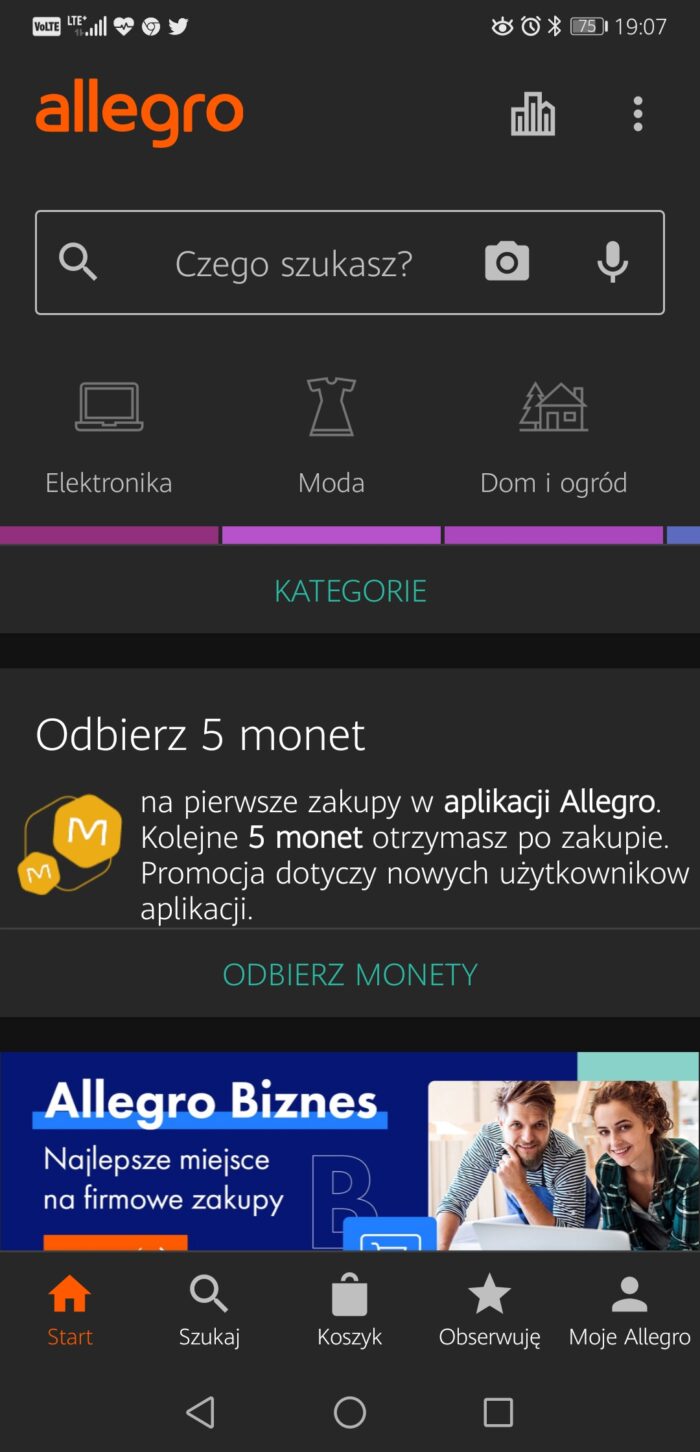The height and width of the screenshot is (1452, 700).
Task: Open the Moje Allegro tab
Action: click(x=630, y=1310)
